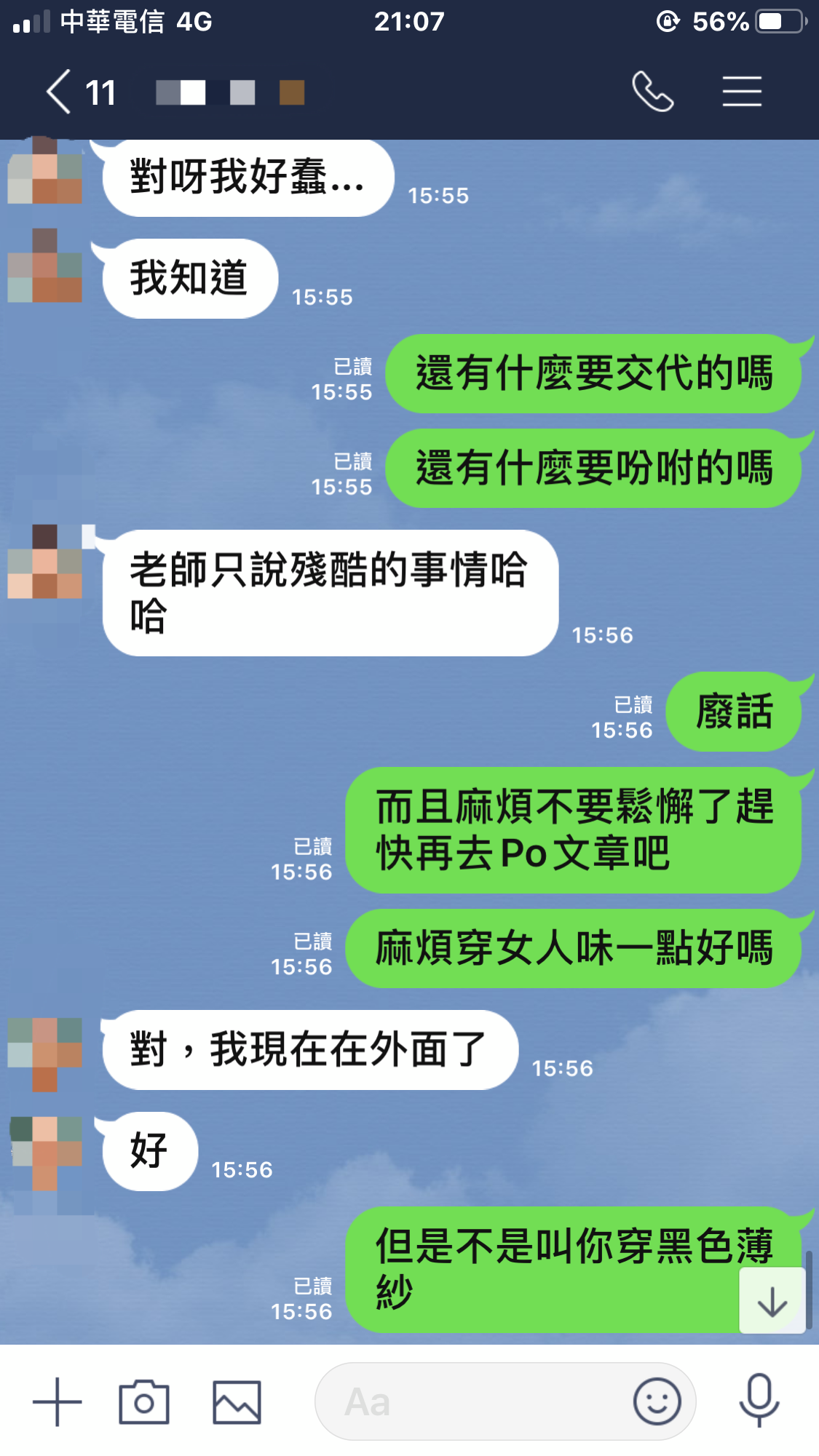Open the chat options menu
Viewport: 819px width, 1456px height.
pyautogui.click(x=742, y=92)
